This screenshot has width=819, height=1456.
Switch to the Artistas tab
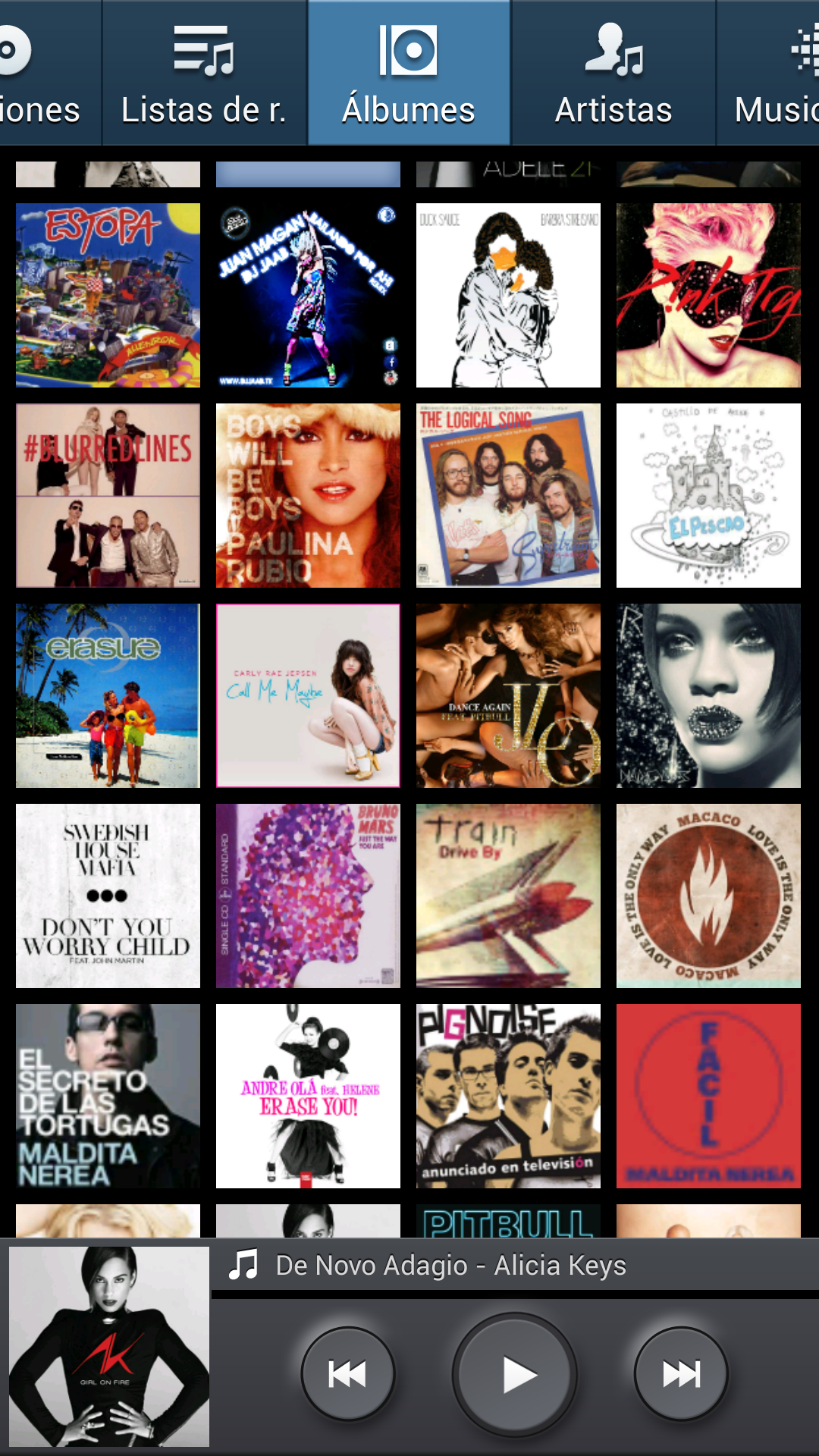[x=613, y=73]
